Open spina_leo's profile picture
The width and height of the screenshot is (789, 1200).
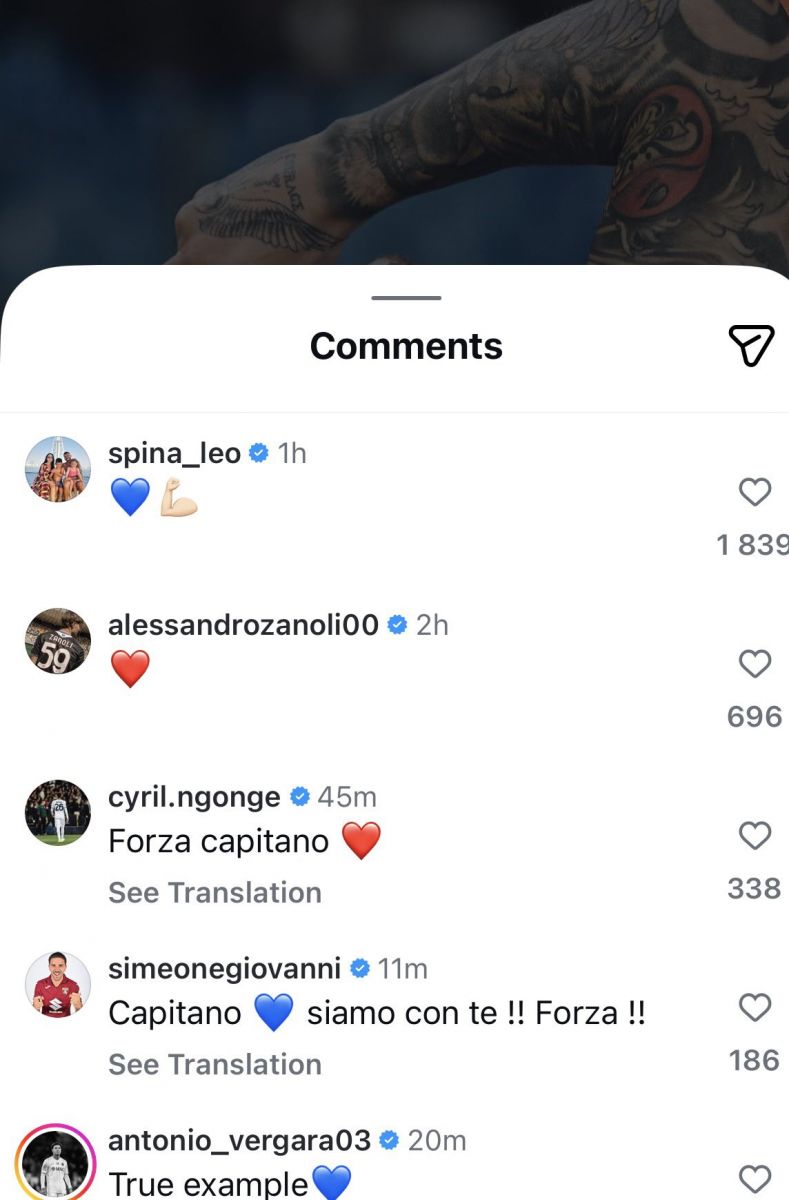click(x=58, y=469)
